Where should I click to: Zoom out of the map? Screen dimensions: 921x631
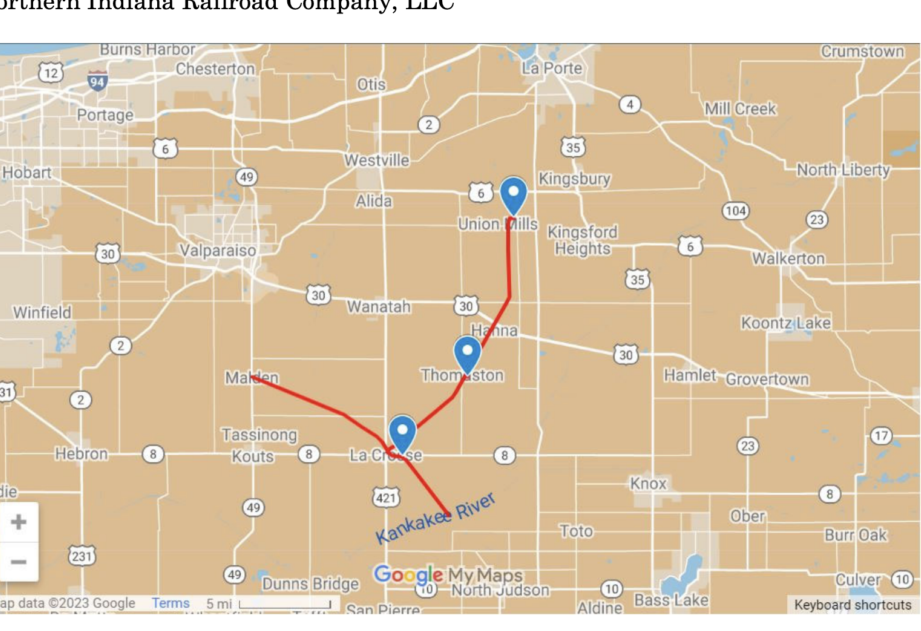coord(18,562)
